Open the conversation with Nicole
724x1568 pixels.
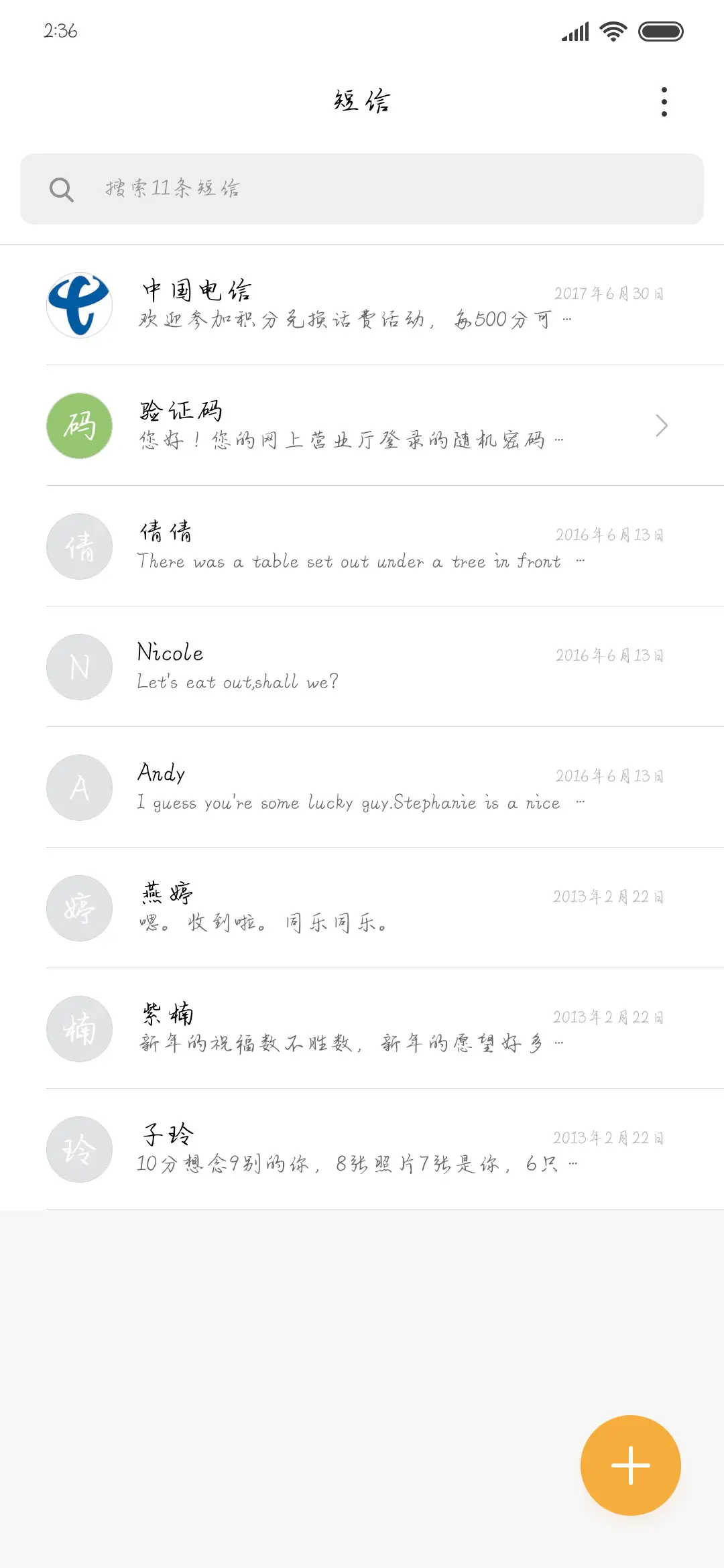pyautogui.click(x=362, y=667)
